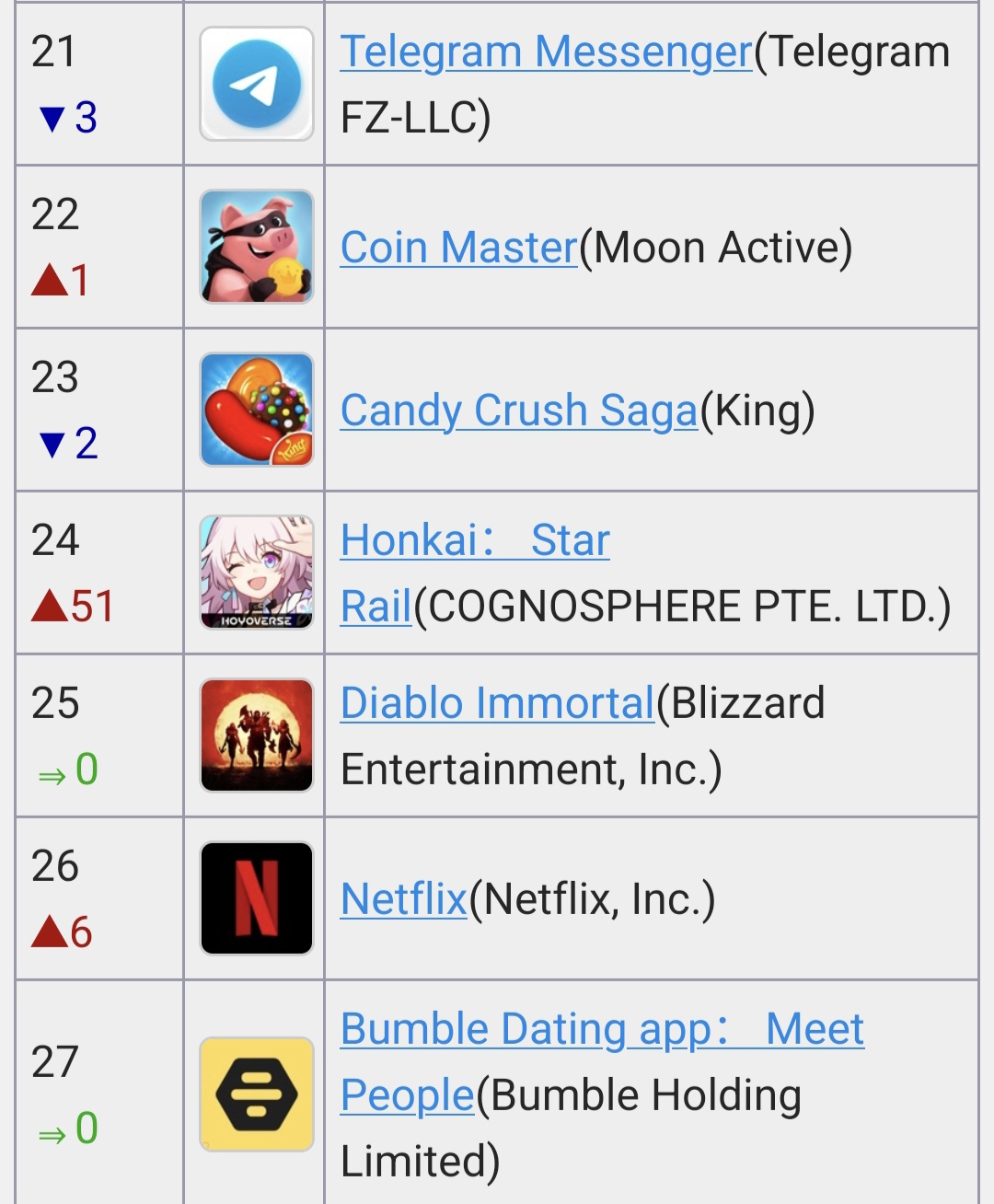This screenshot has width=994, height=1204.
Task: Open the Telegram Messenger link
Action: point(546,52)
